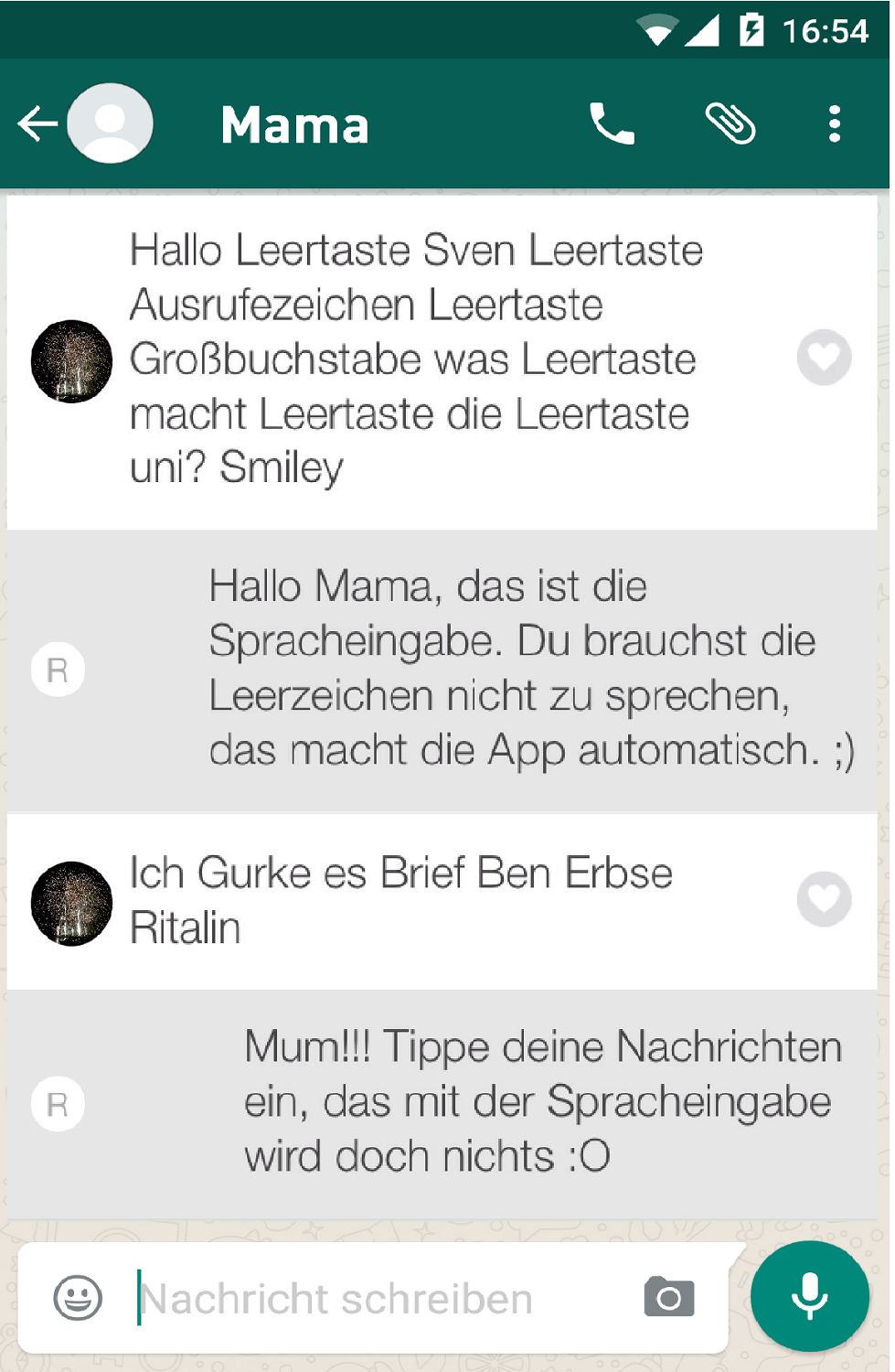The width and height of the screenshot is (895, 1372).
Task: Open the emoji picker
Action: tap(78, 1297)
